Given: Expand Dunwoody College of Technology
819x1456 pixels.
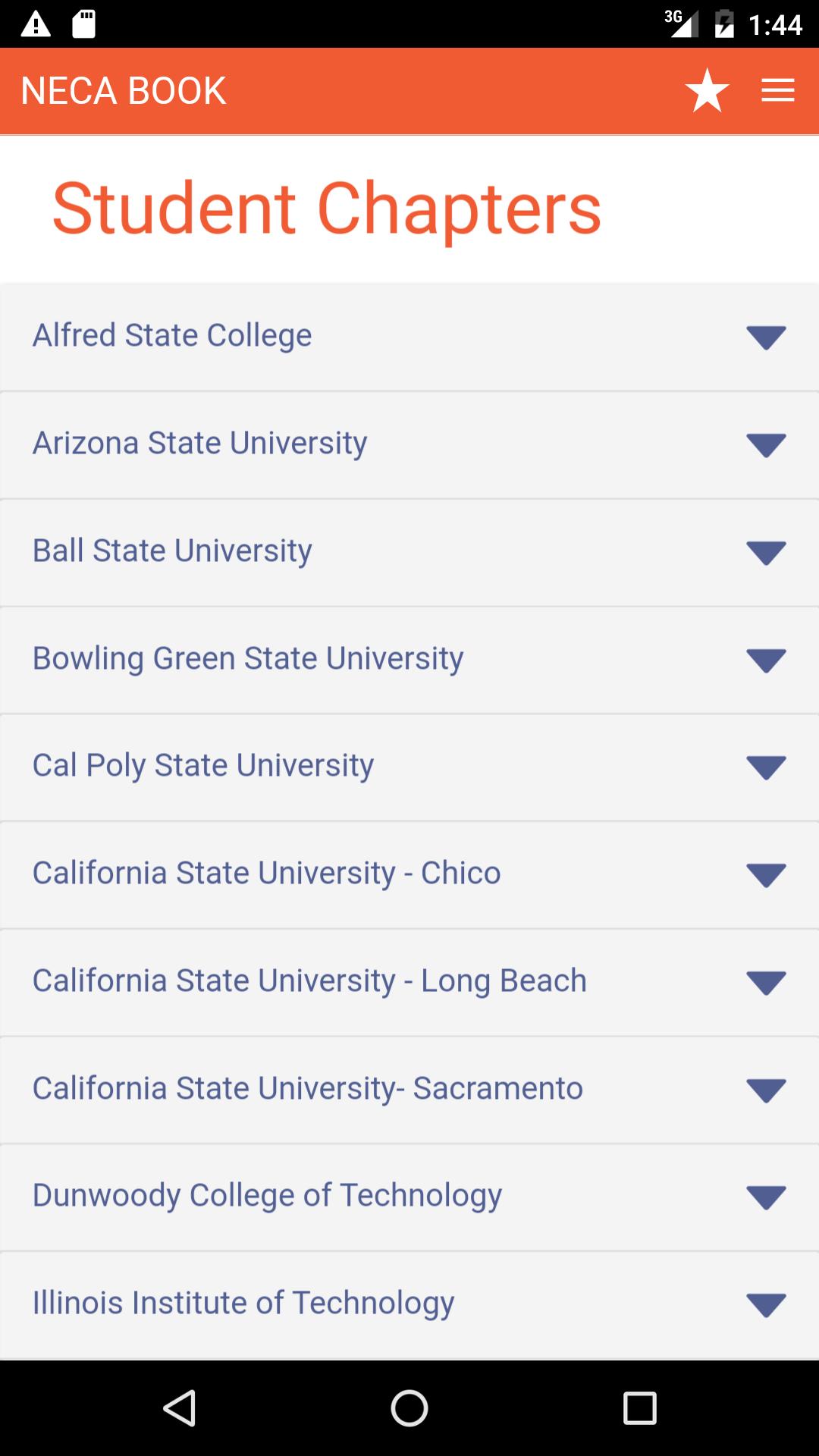Looking at the screenshot, I should click(x=409, y=1197).
